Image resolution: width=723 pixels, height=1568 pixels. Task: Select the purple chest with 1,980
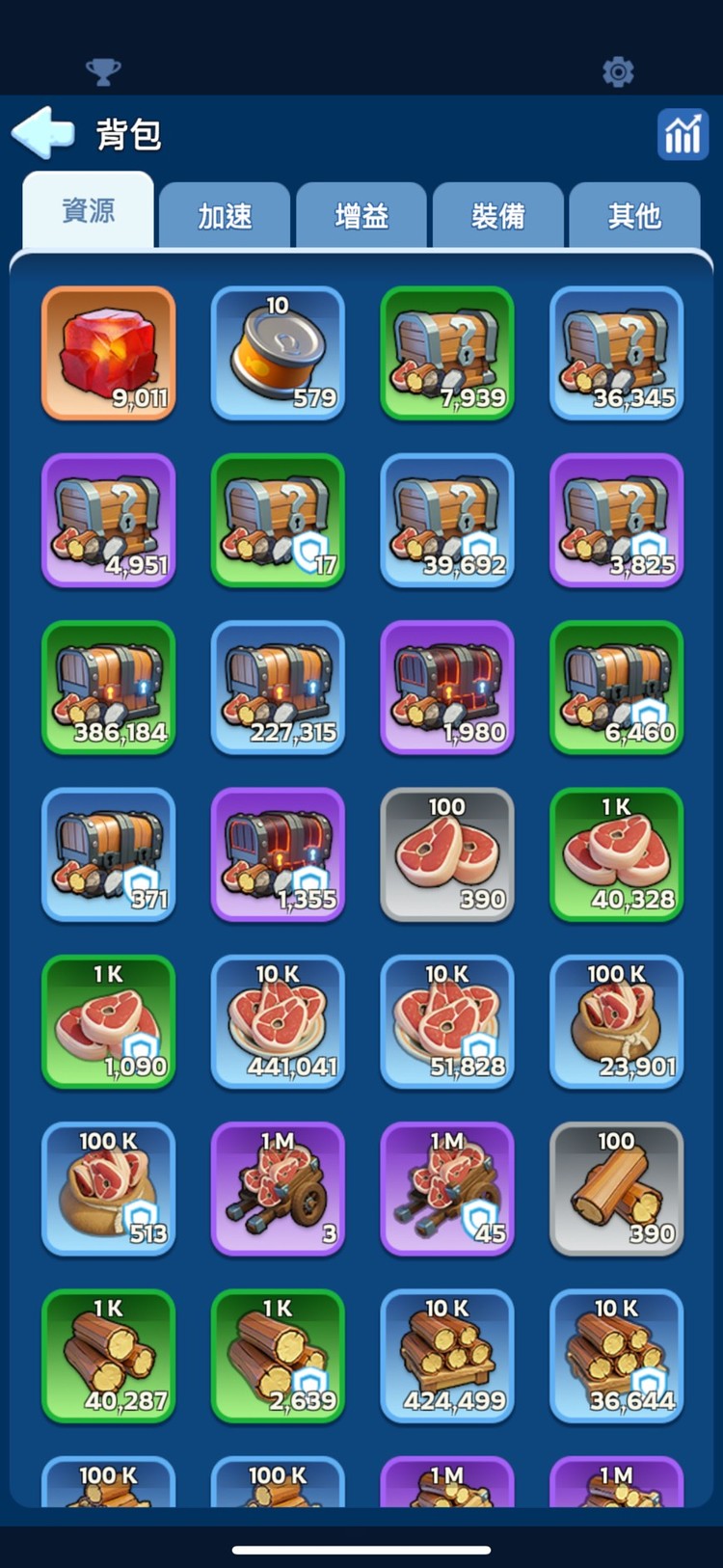pyautogui.click(x=447, y=688)
